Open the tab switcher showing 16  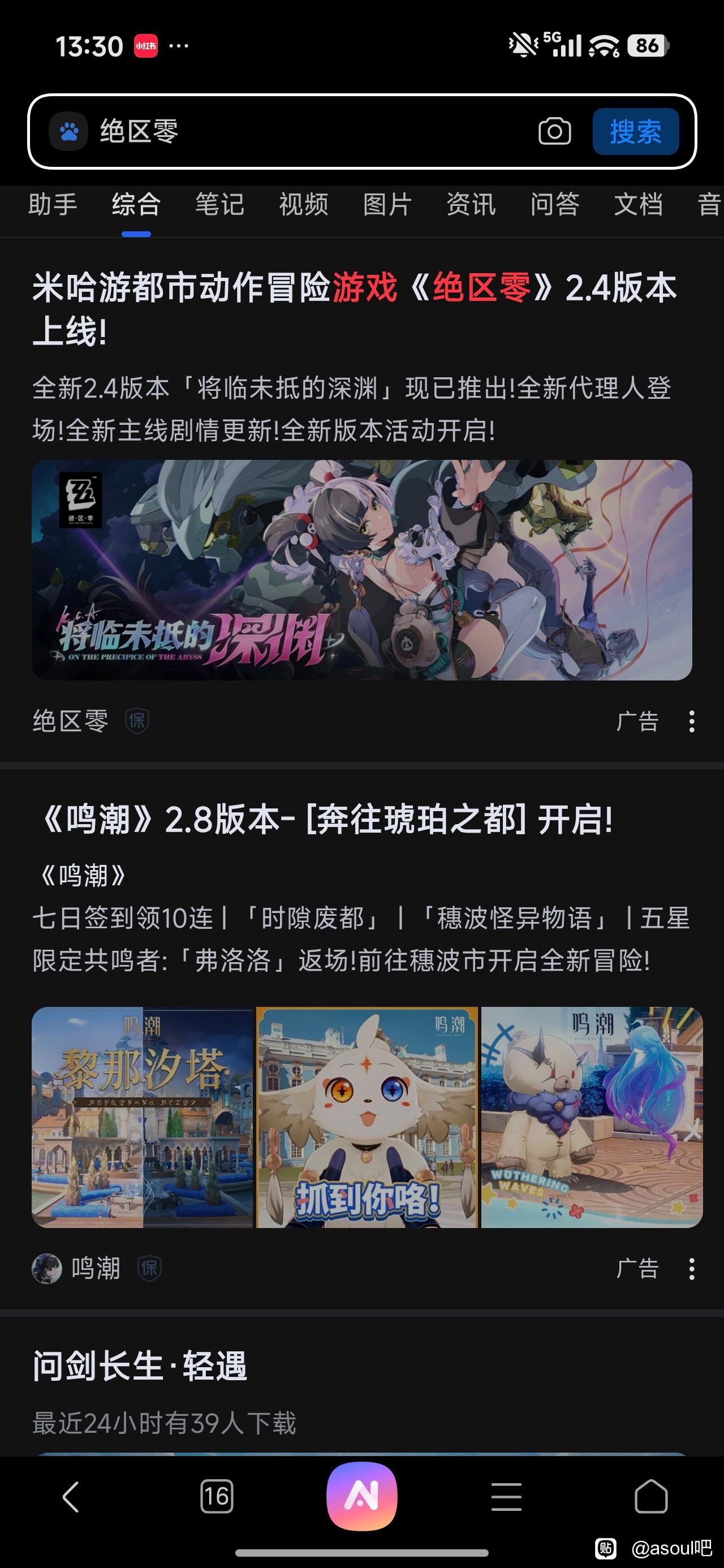pyautogui.click(x=216, y=1497)
